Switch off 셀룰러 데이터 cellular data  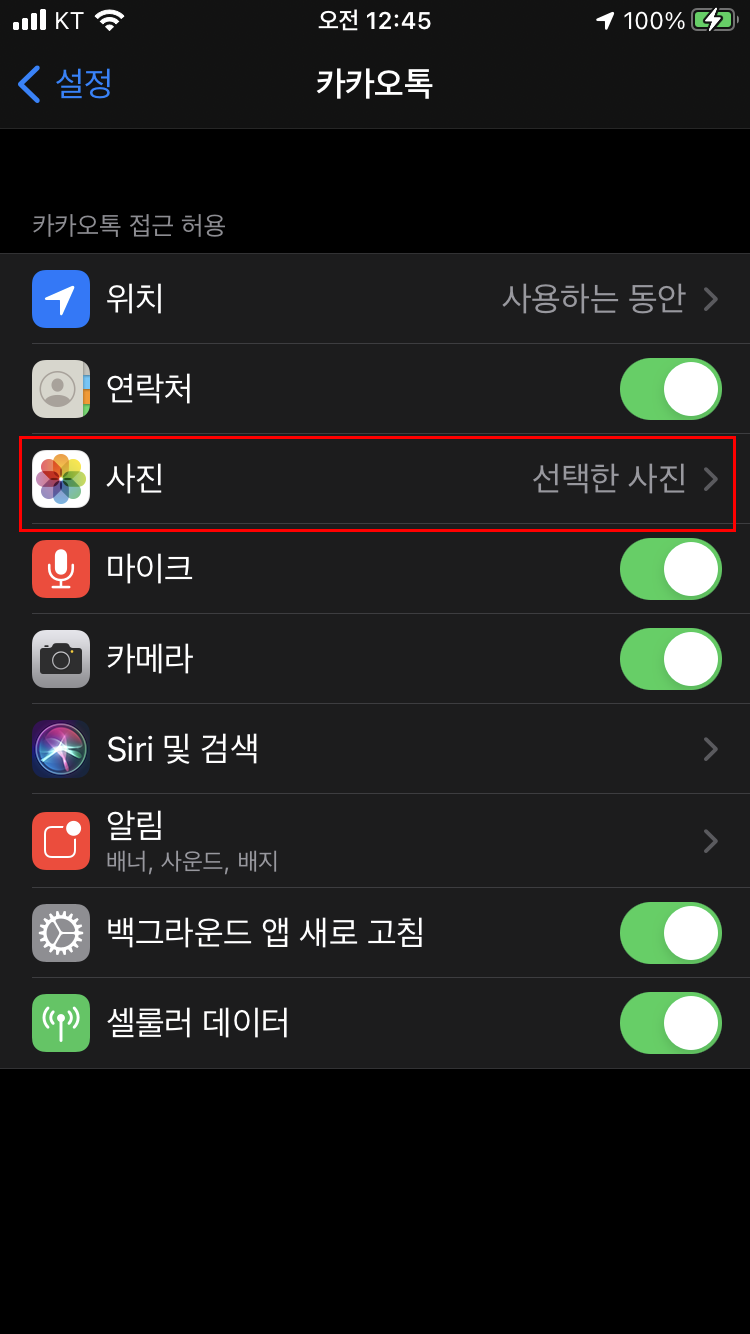coord(670,1023)
